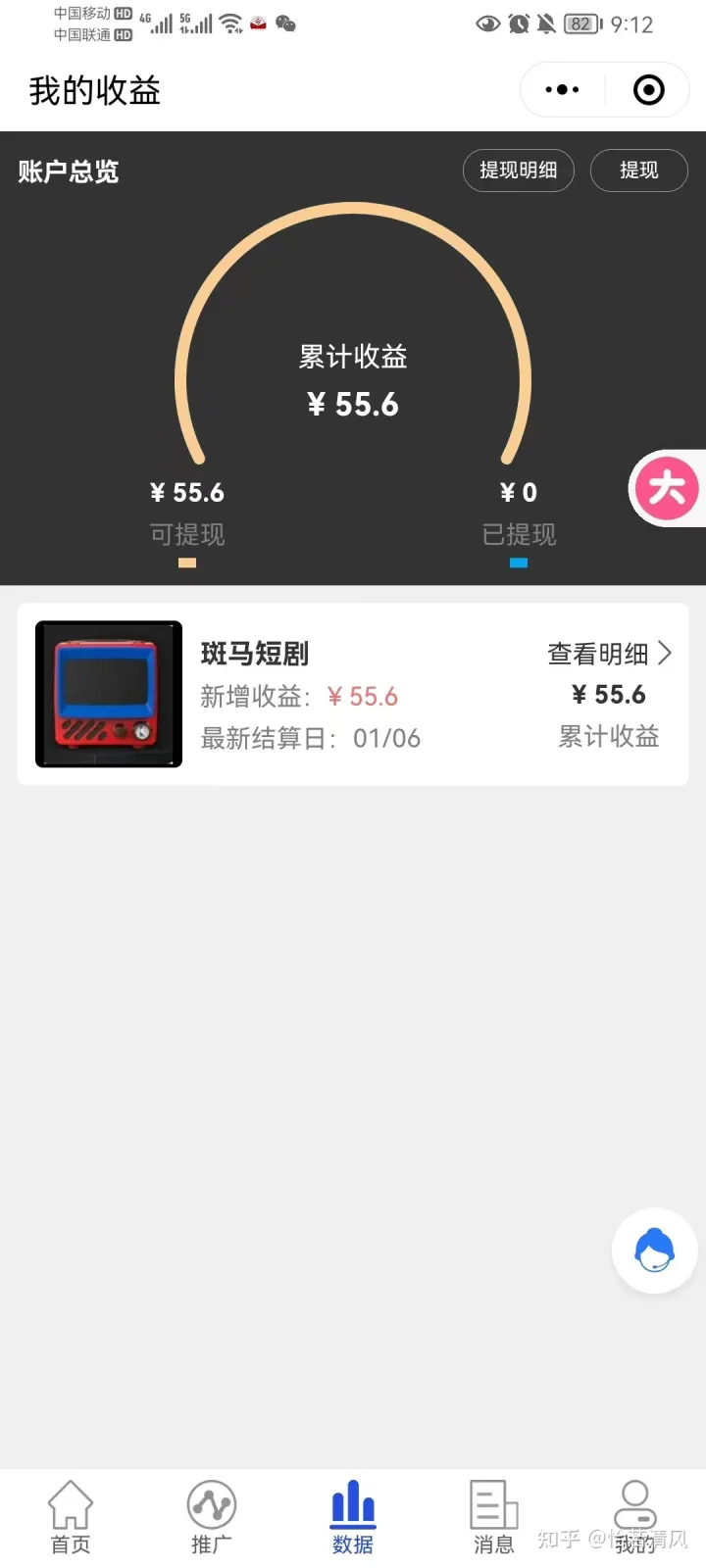The height and width of the screenshot is (1568, 706).
Task: Switch to the 推广 promotion tab
Action: pos(212,1518)
